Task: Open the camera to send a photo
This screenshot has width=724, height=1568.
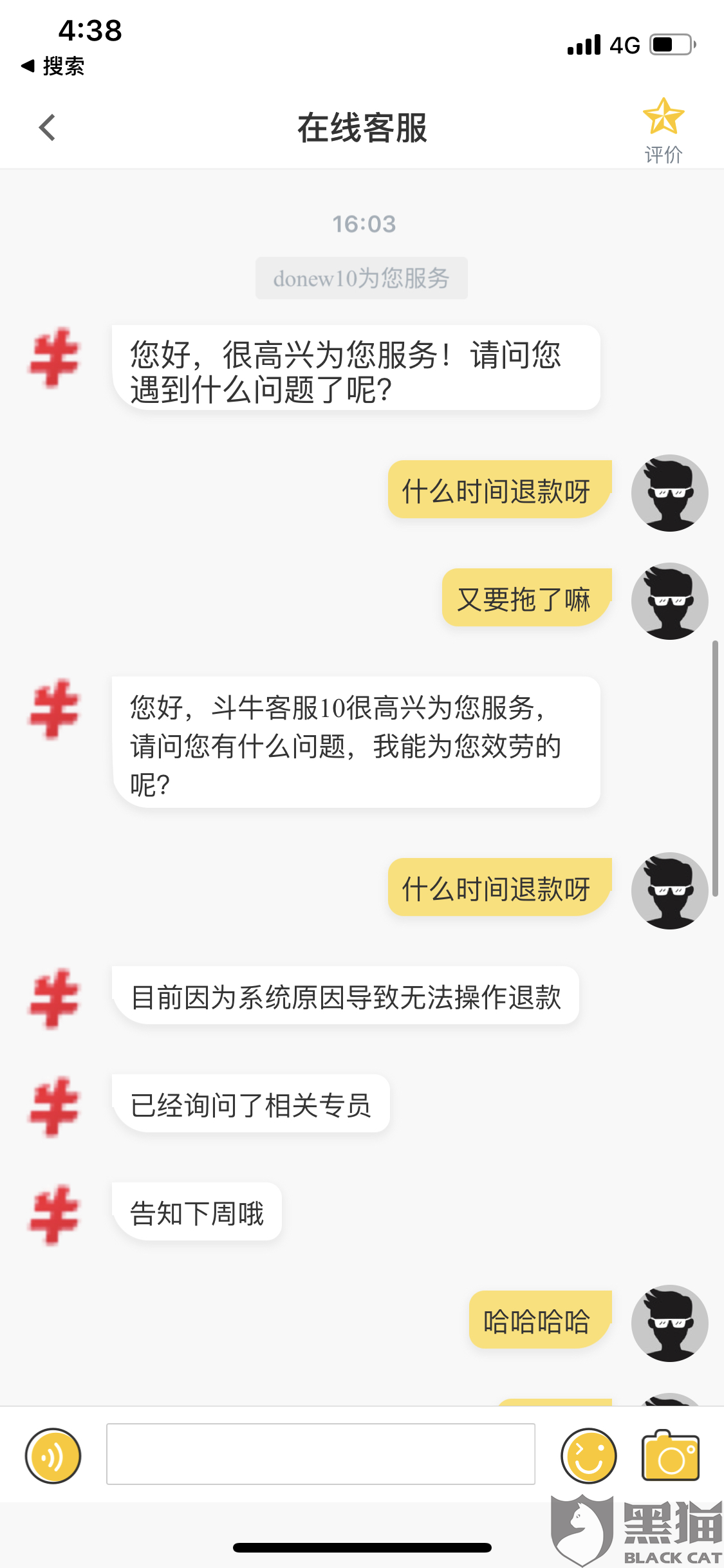Action: [671, 1455]
